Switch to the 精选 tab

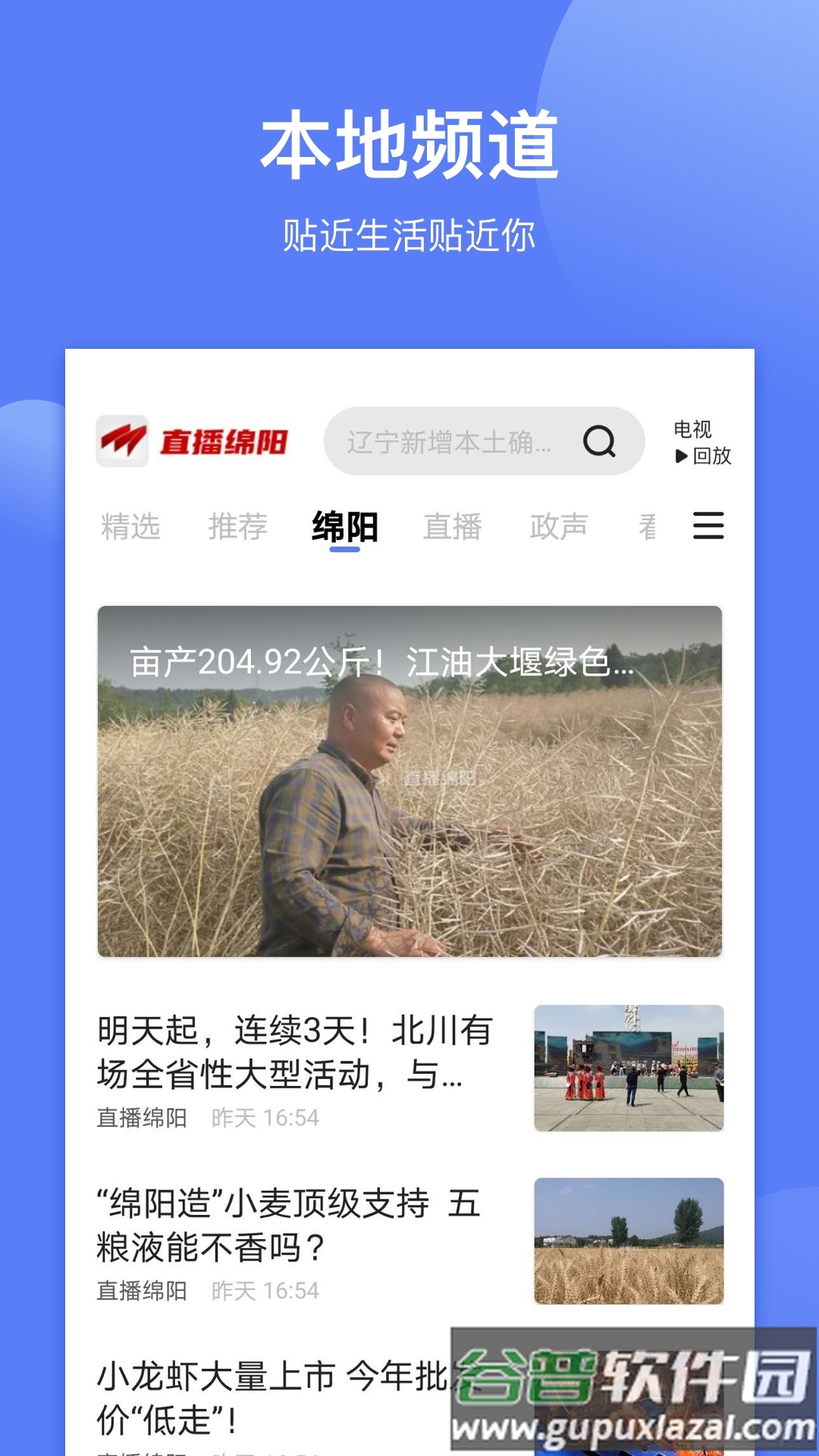click(130, 526)
